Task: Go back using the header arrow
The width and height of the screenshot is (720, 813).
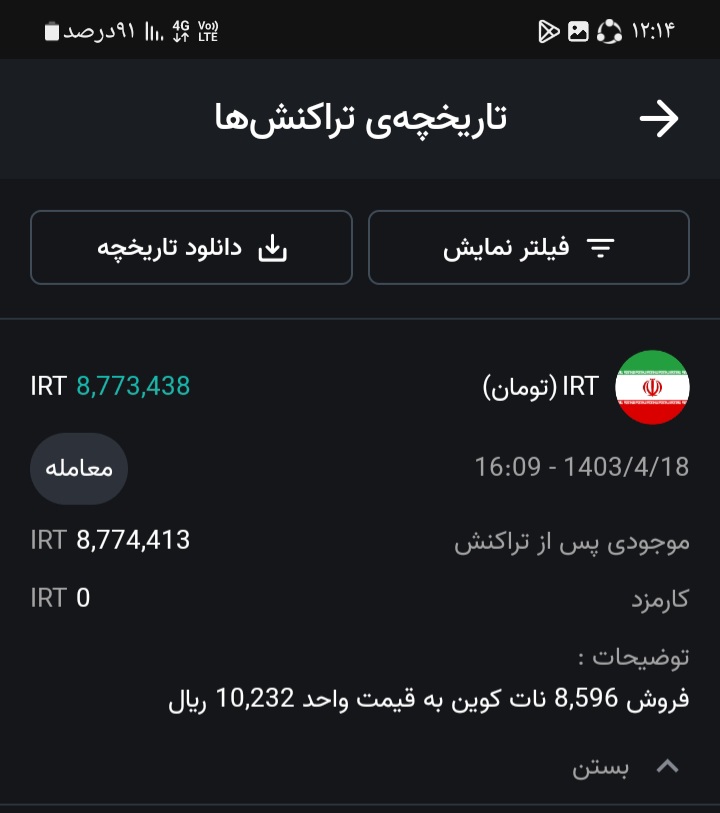Action: (x=659, y=120)
